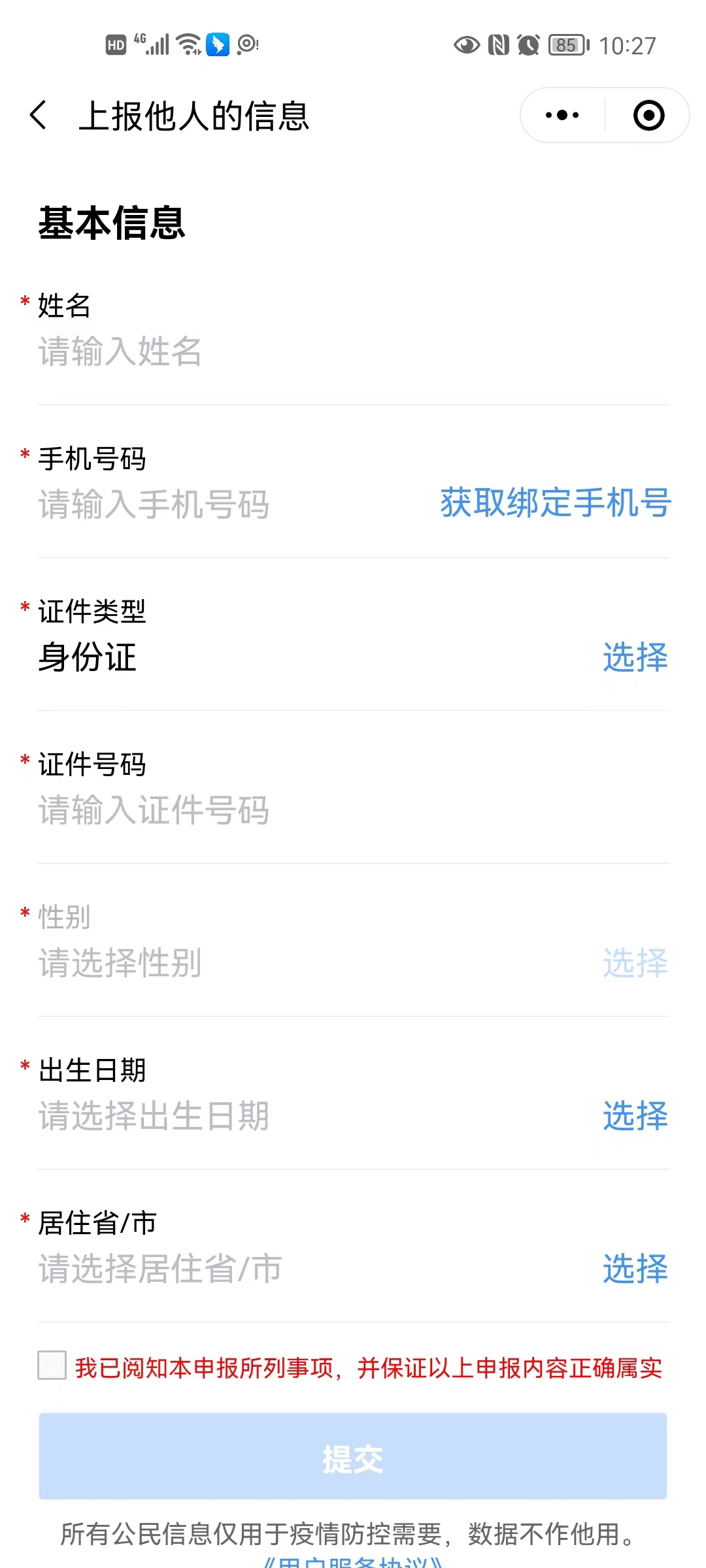Go back from 上报他人的信息 page
The image size is (706, 1568).
(x=39, y=116)
